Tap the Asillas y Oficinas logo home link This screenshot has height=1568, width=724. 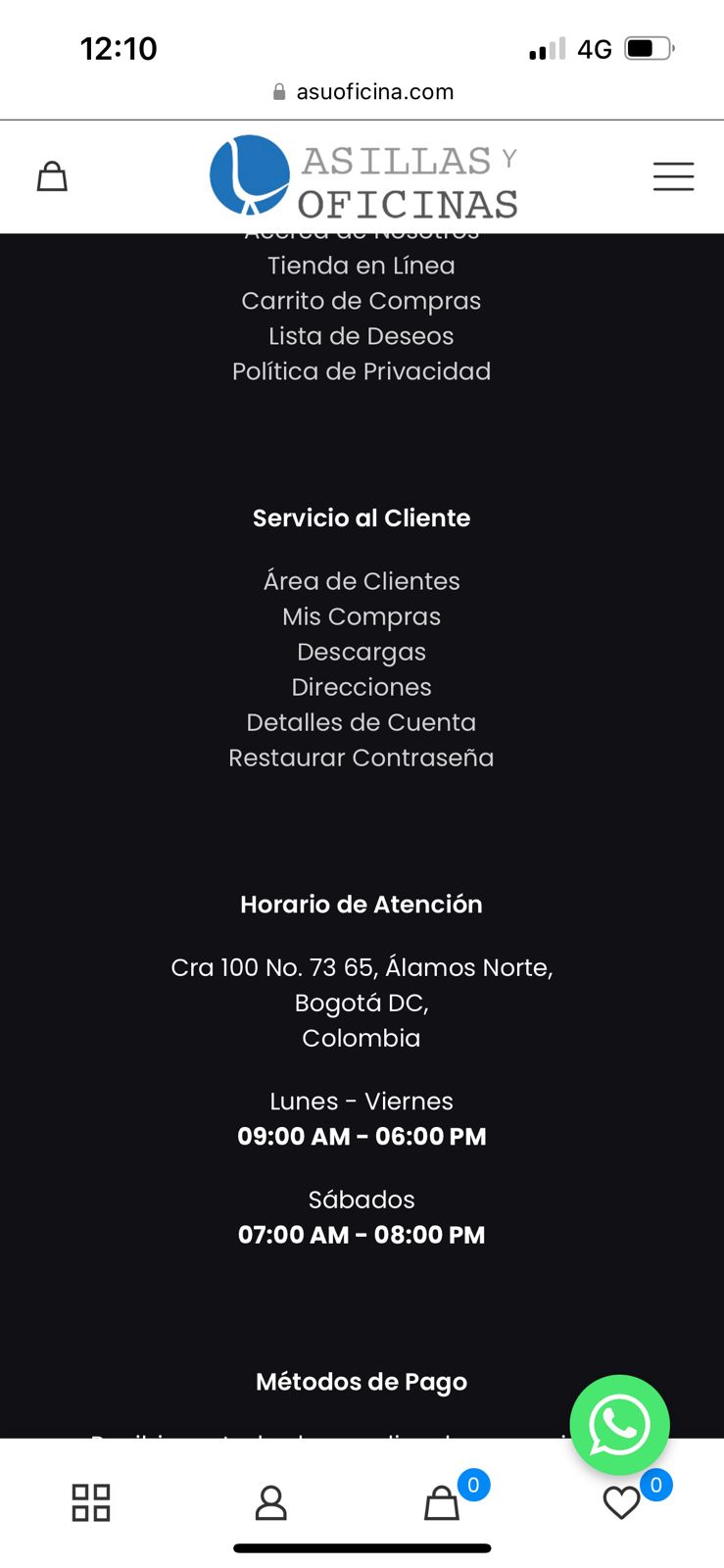[x=364, y=177]
